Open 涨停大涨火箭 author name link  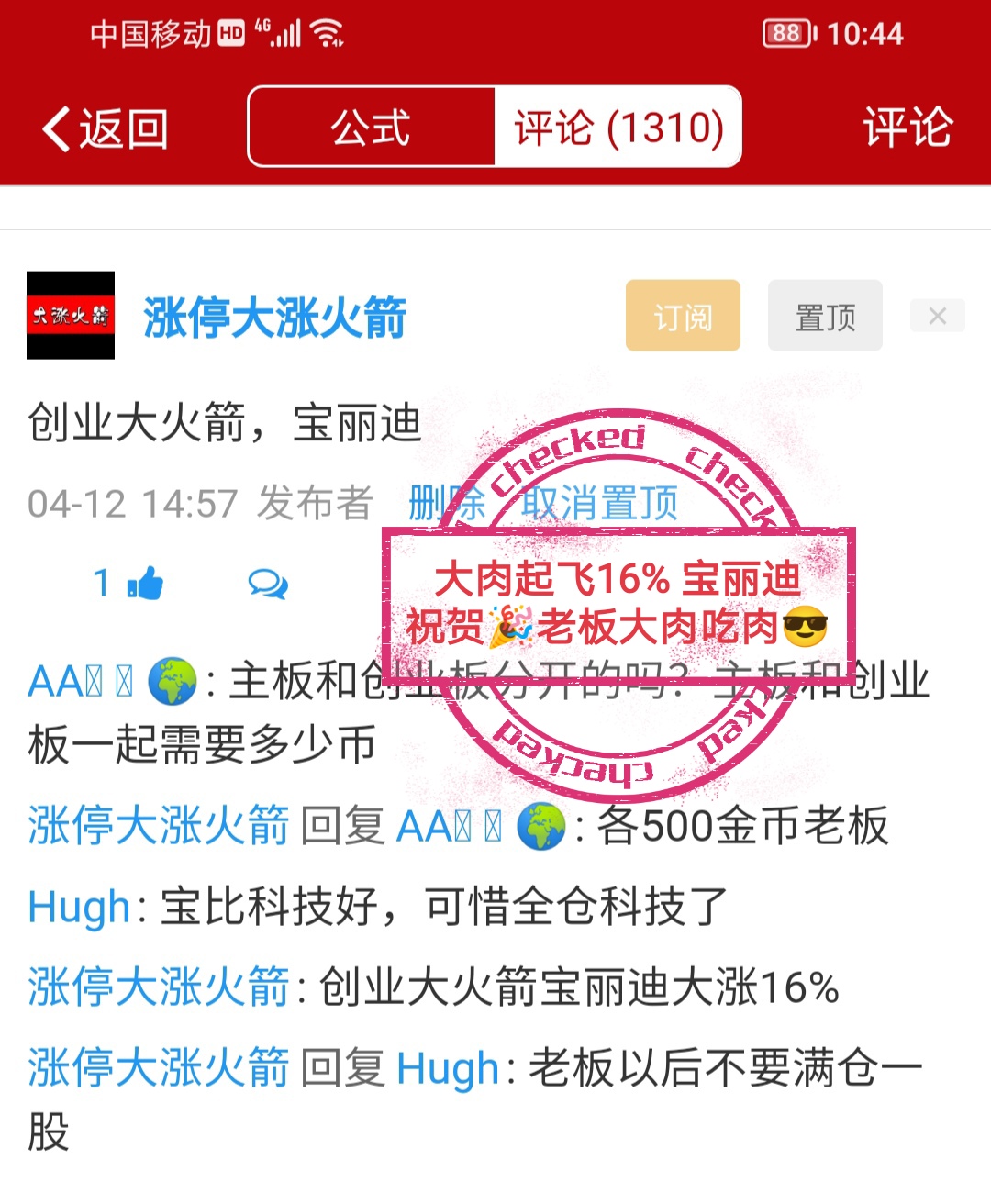click(274, 318)
